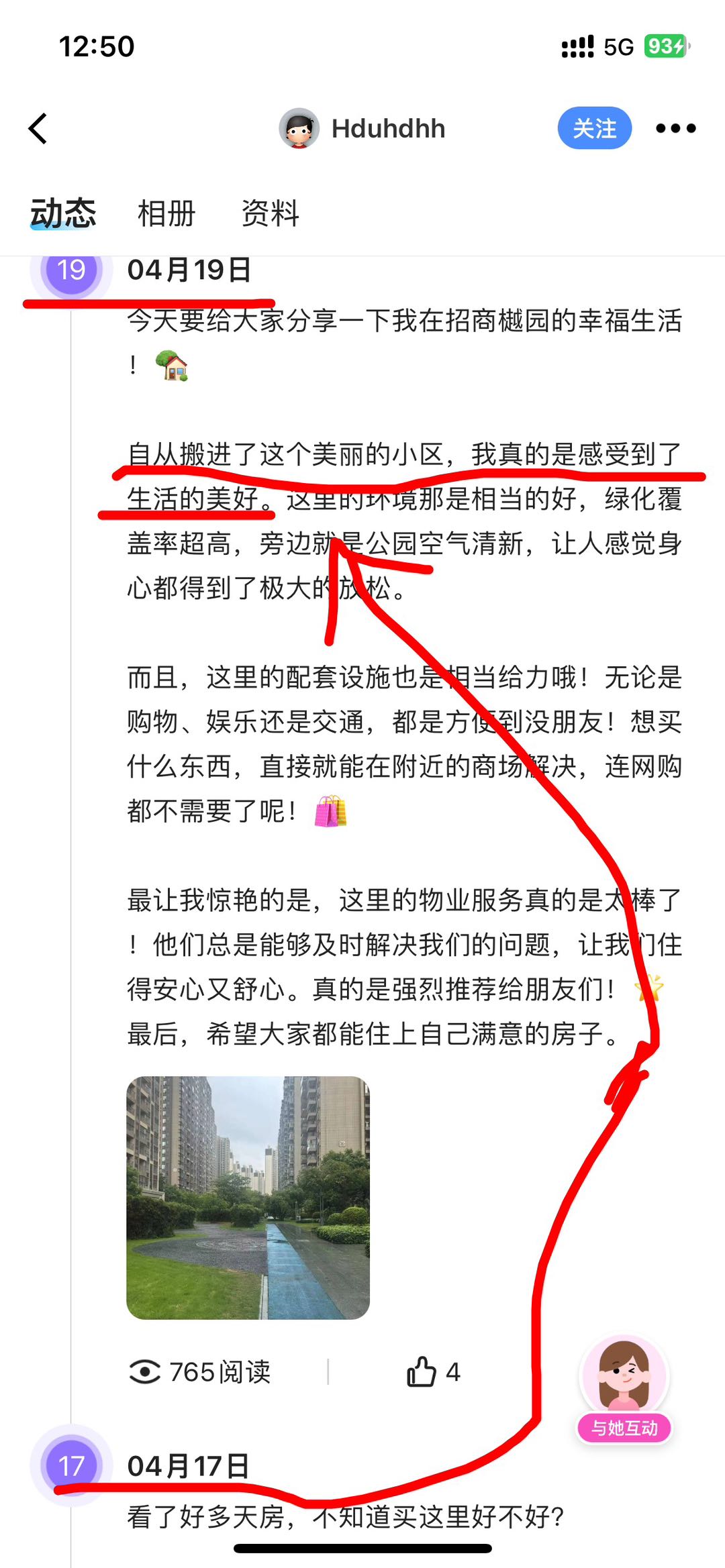Open the residential compound photo in the post
Viewport: 725px width, 1568px height.
[248, 1198]
